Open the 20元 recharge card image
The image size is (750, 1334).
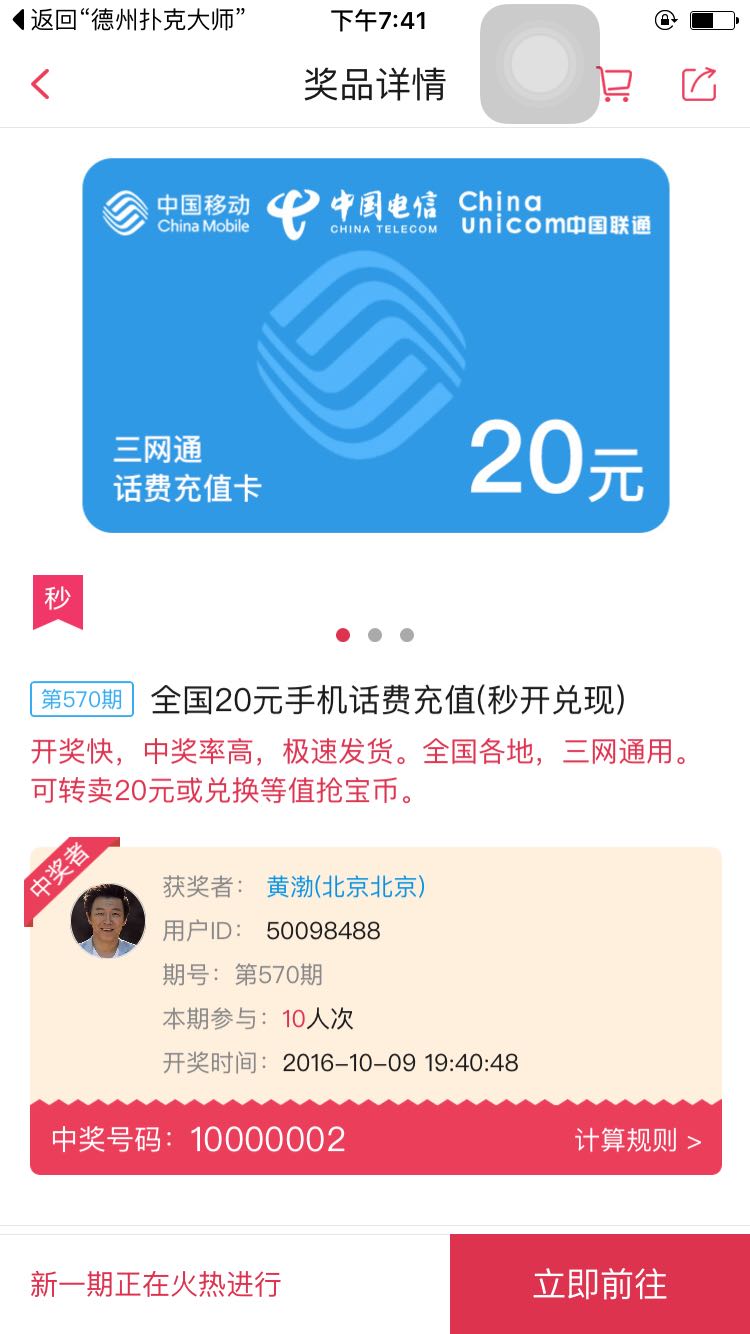[375, 345]
